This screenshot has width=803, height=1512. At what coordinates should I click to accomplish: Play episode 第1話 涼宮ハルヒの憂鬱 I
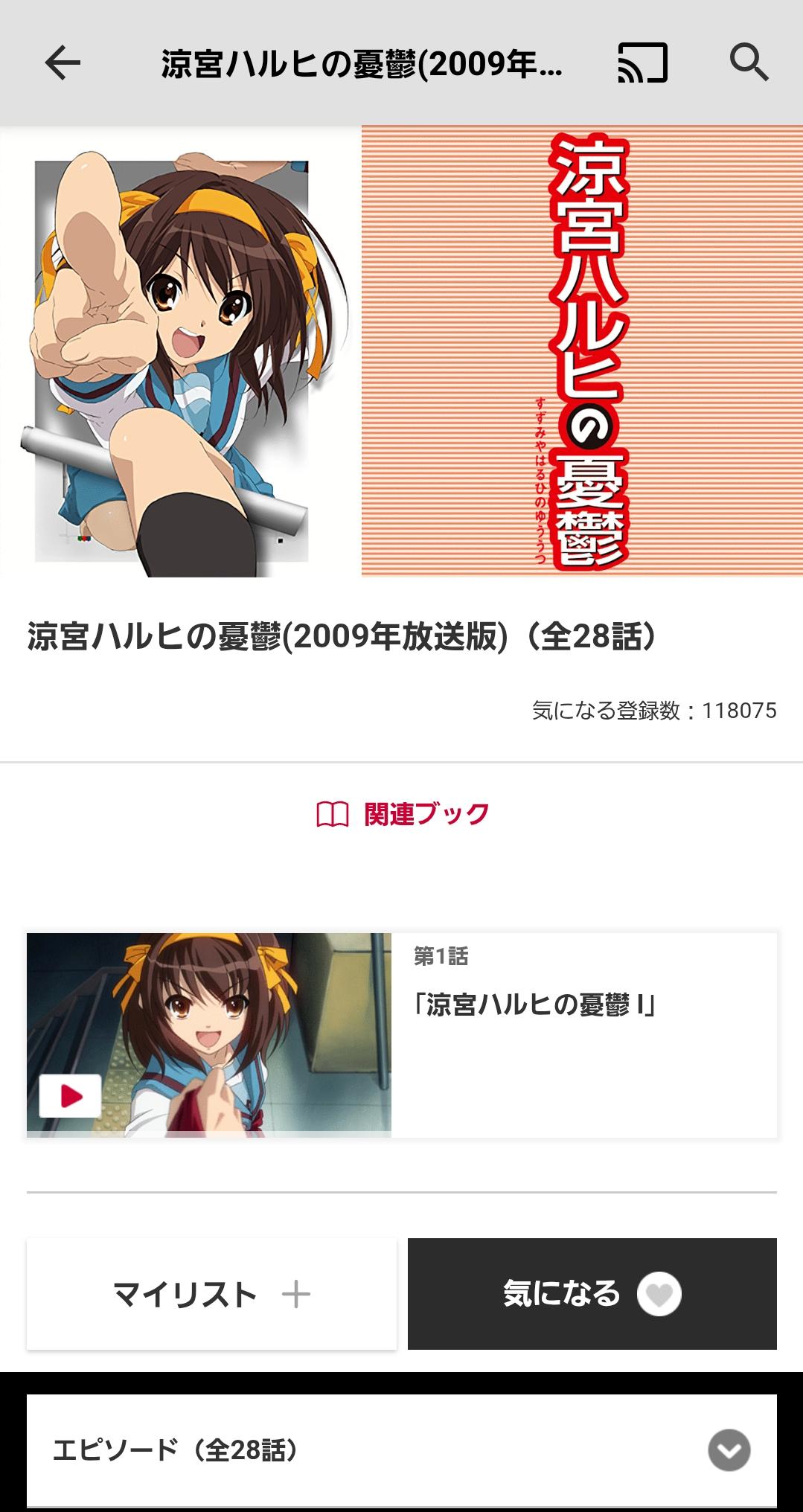(71, 1095)
